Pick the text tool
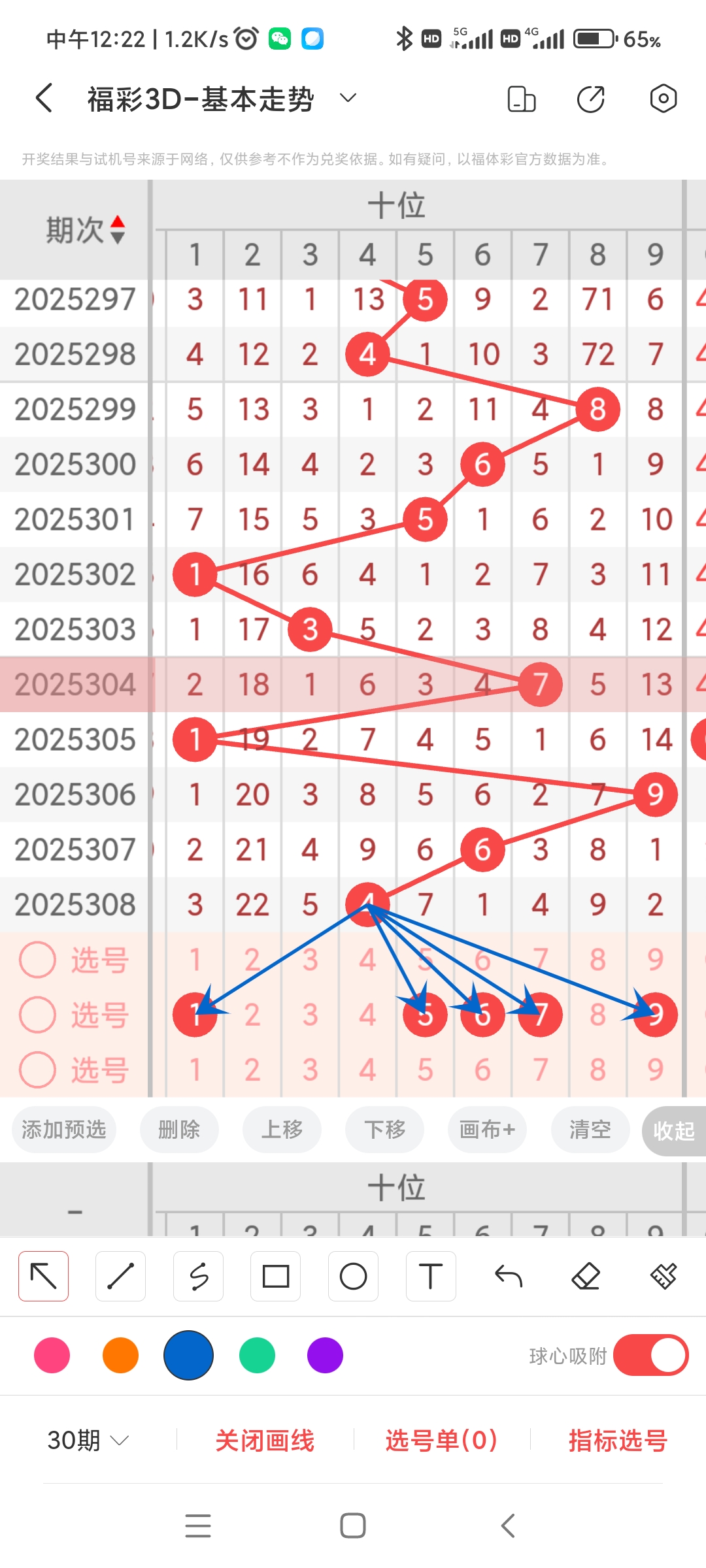The image size is (706, 1568). (x=430, y=1276)
